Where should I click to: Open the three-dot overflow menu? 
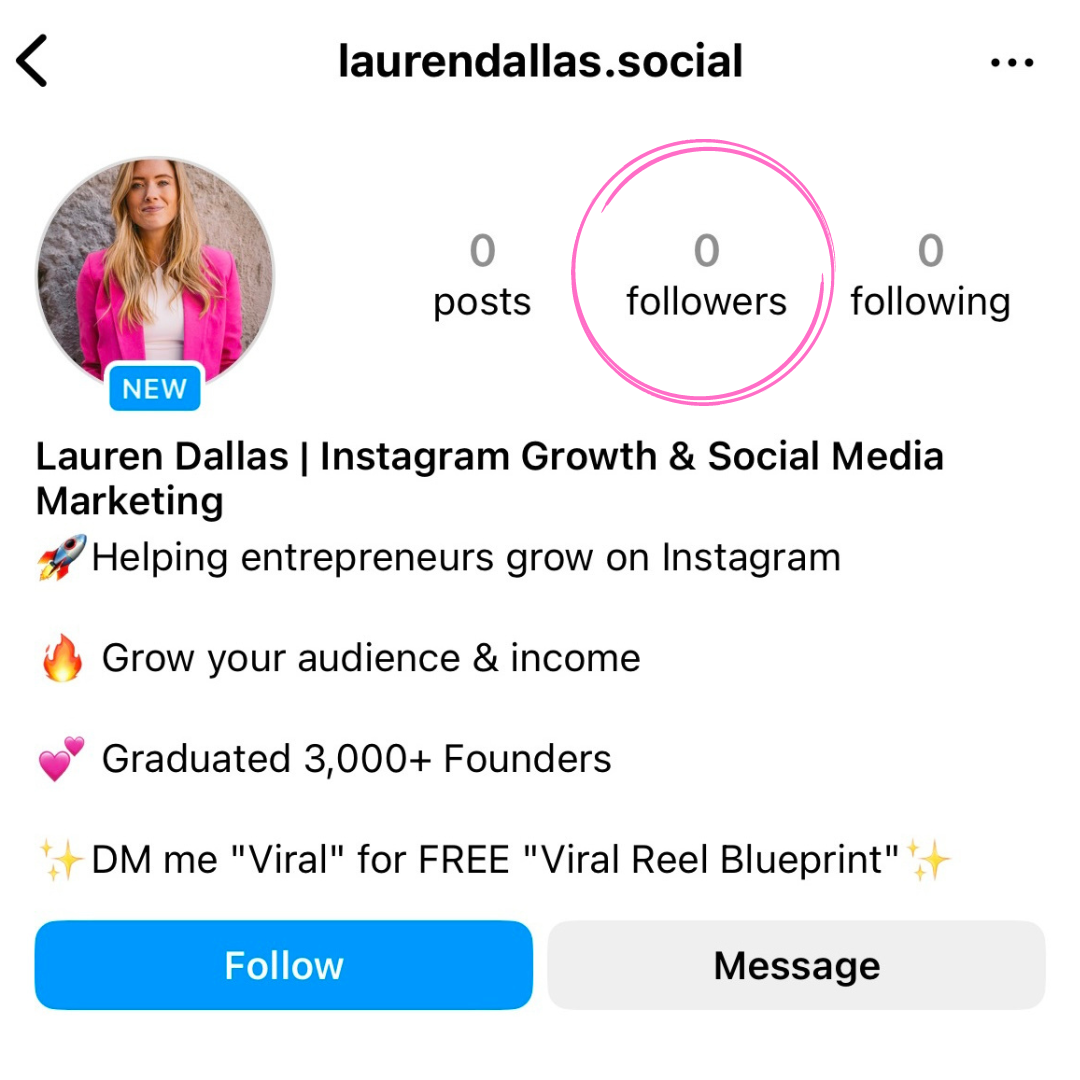tap(1011, 63)
